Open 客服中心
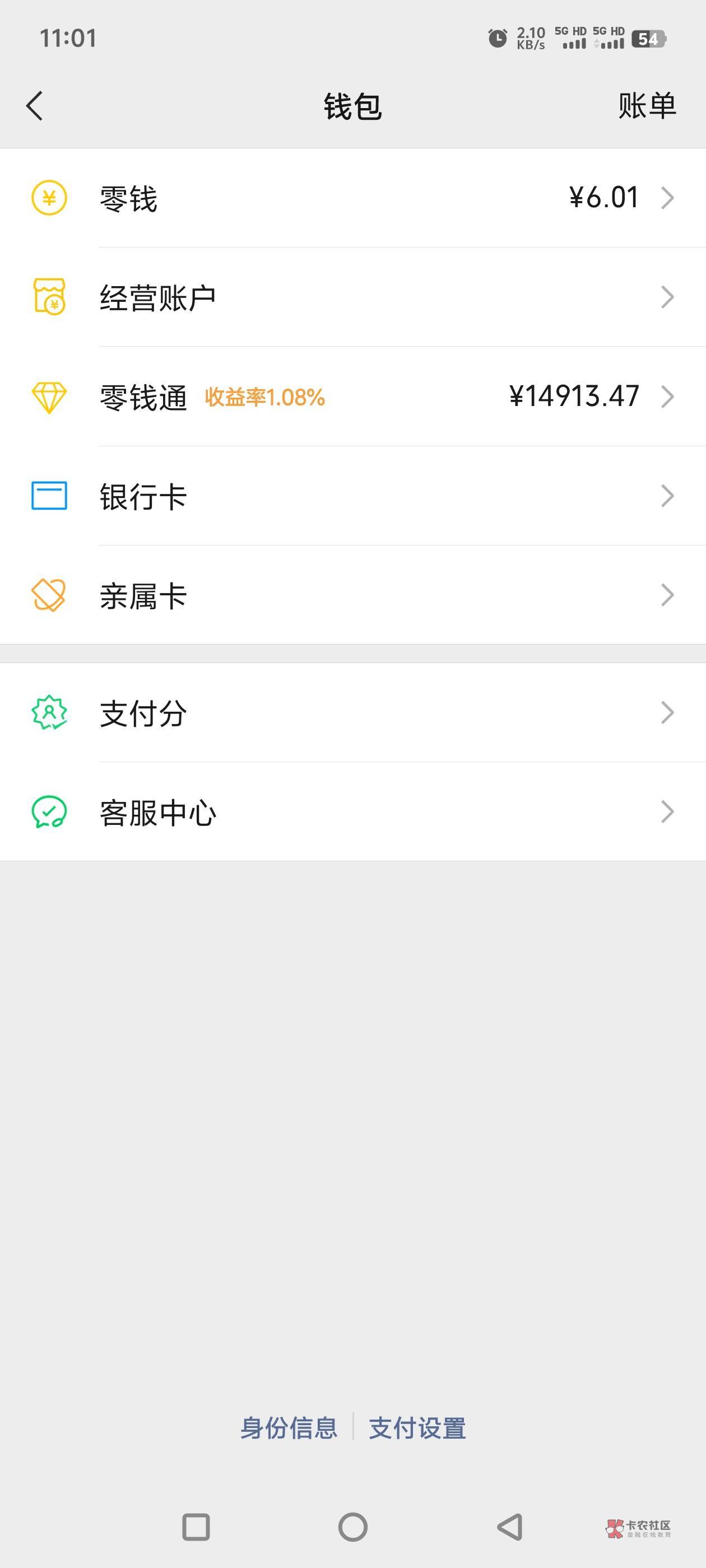Screen dimensions: 706x1568 pyautogui.click(x=354, y=811)
